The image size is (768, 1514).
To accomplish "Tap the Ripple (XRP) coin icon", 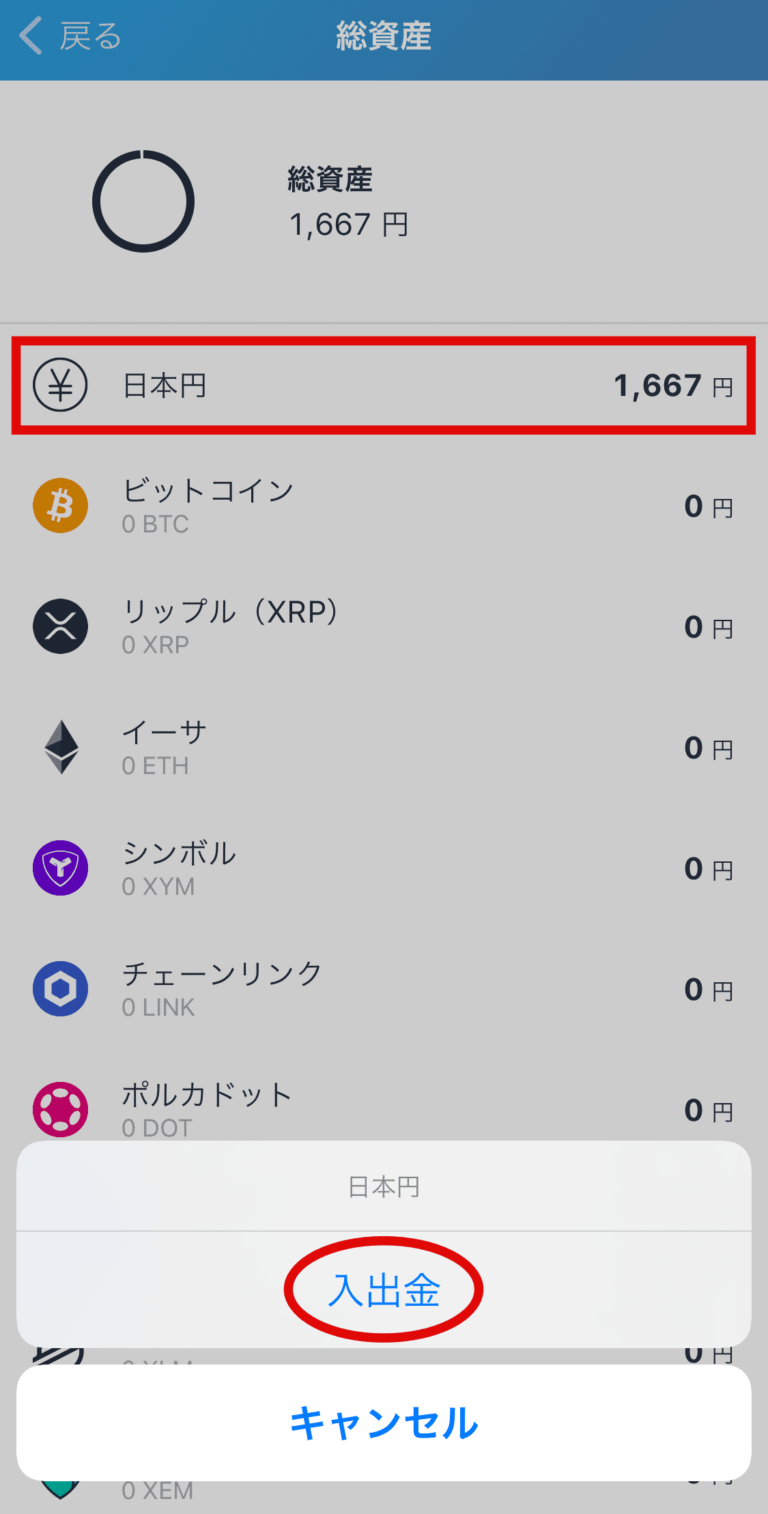I will pos(60,627).
